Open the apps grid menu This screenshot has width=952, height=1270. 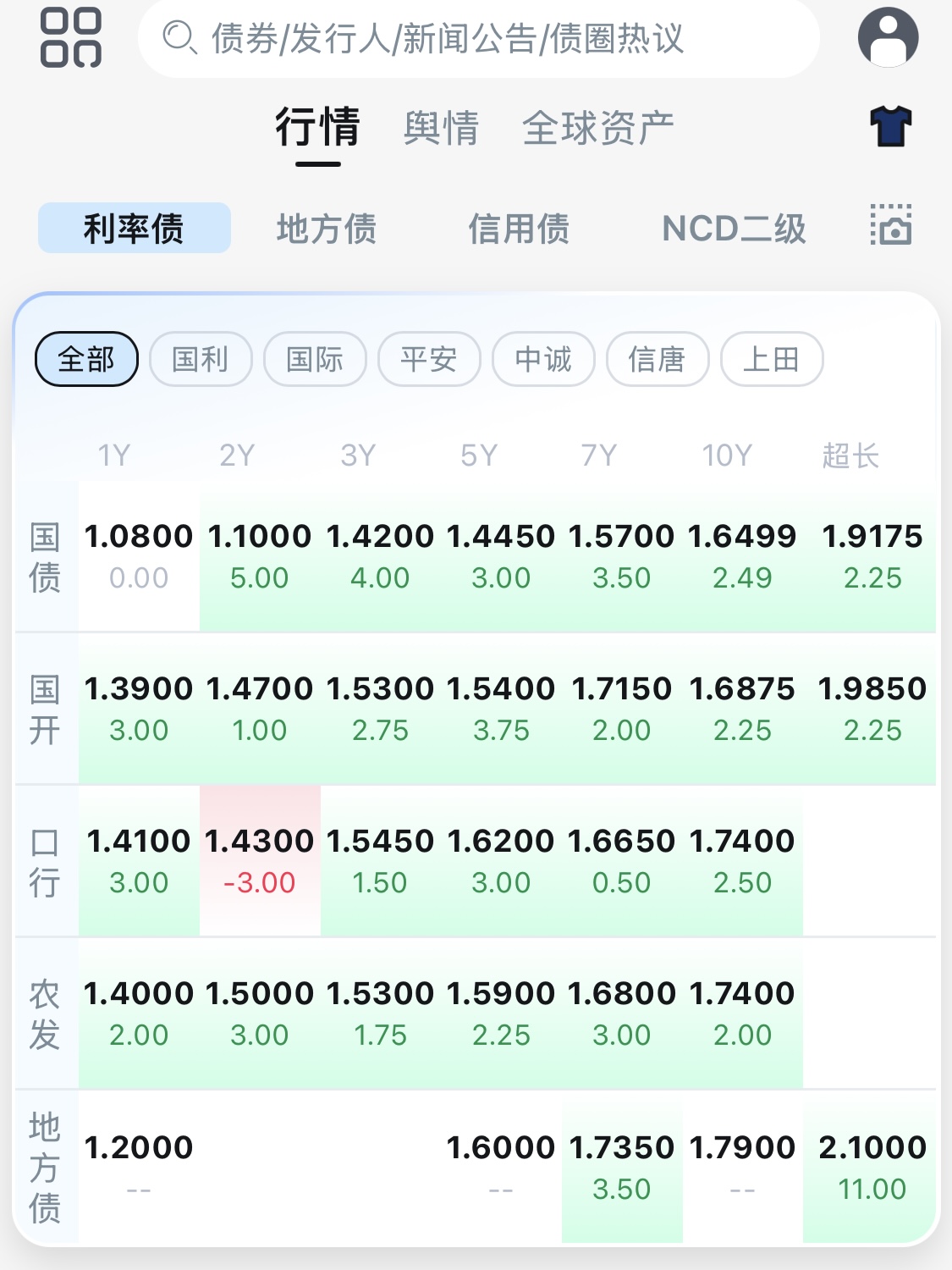[70, 37]
